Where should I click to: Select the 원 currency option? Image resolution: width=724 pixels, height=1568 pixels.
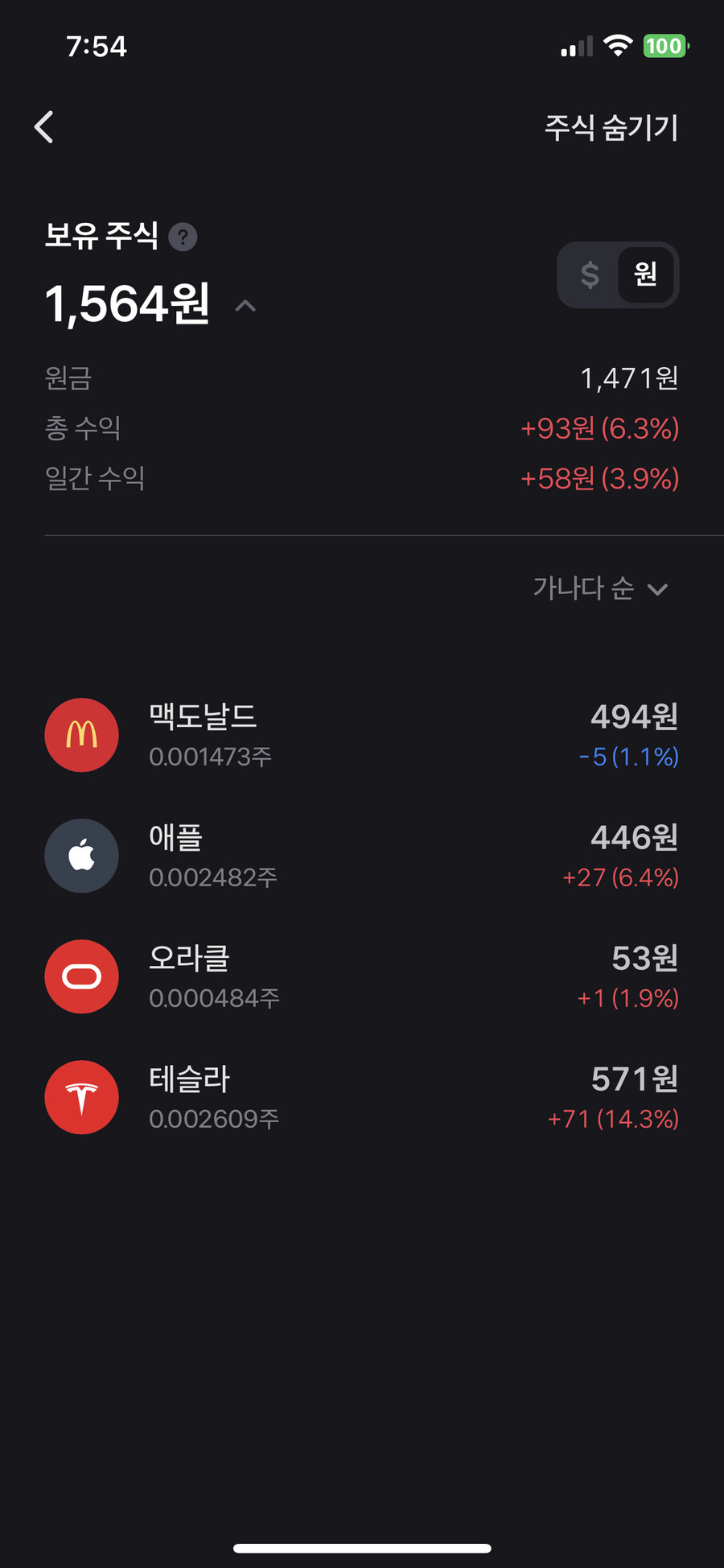[x=645, y=274]
